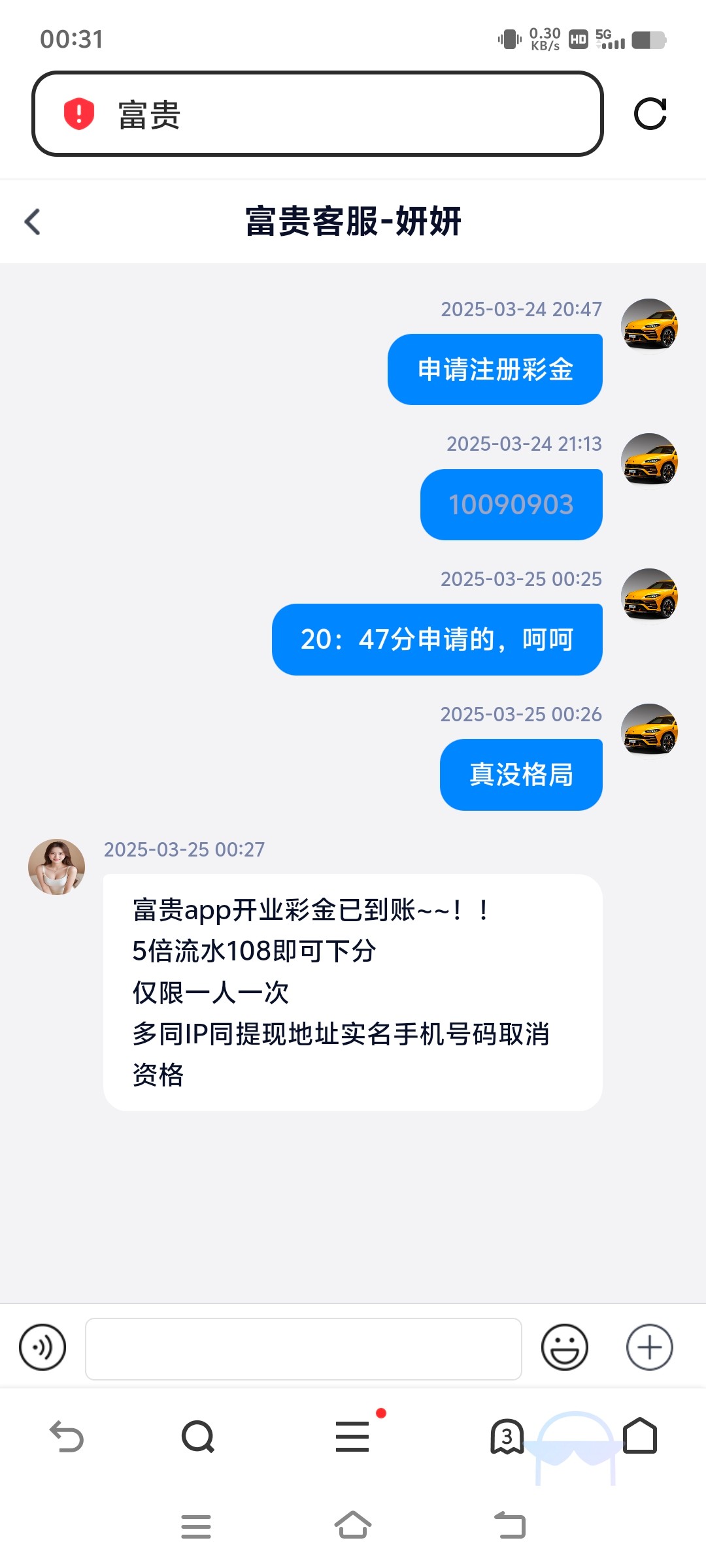
Task: Open the browser search
Action: coord(198,1437)
